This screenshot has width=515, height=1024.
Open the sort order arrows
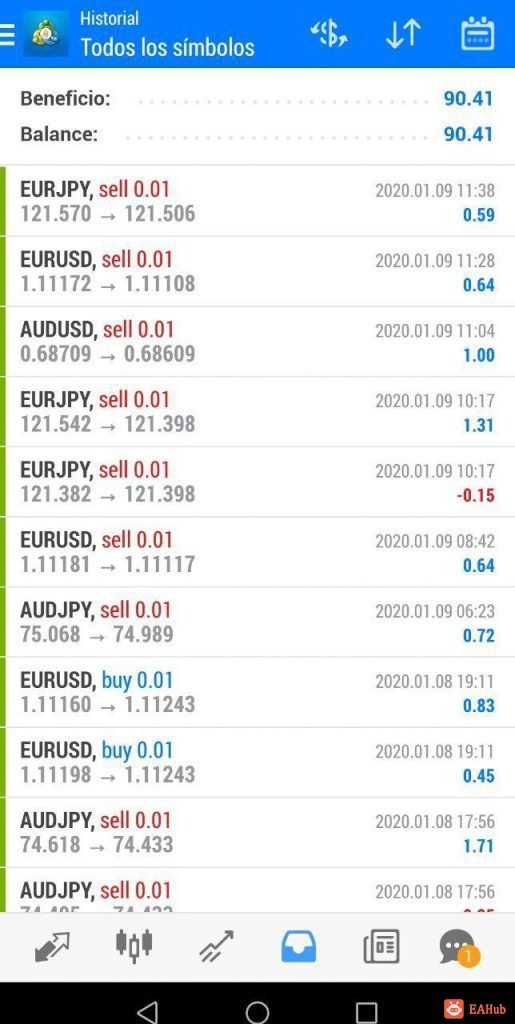[x=403, y=34]
